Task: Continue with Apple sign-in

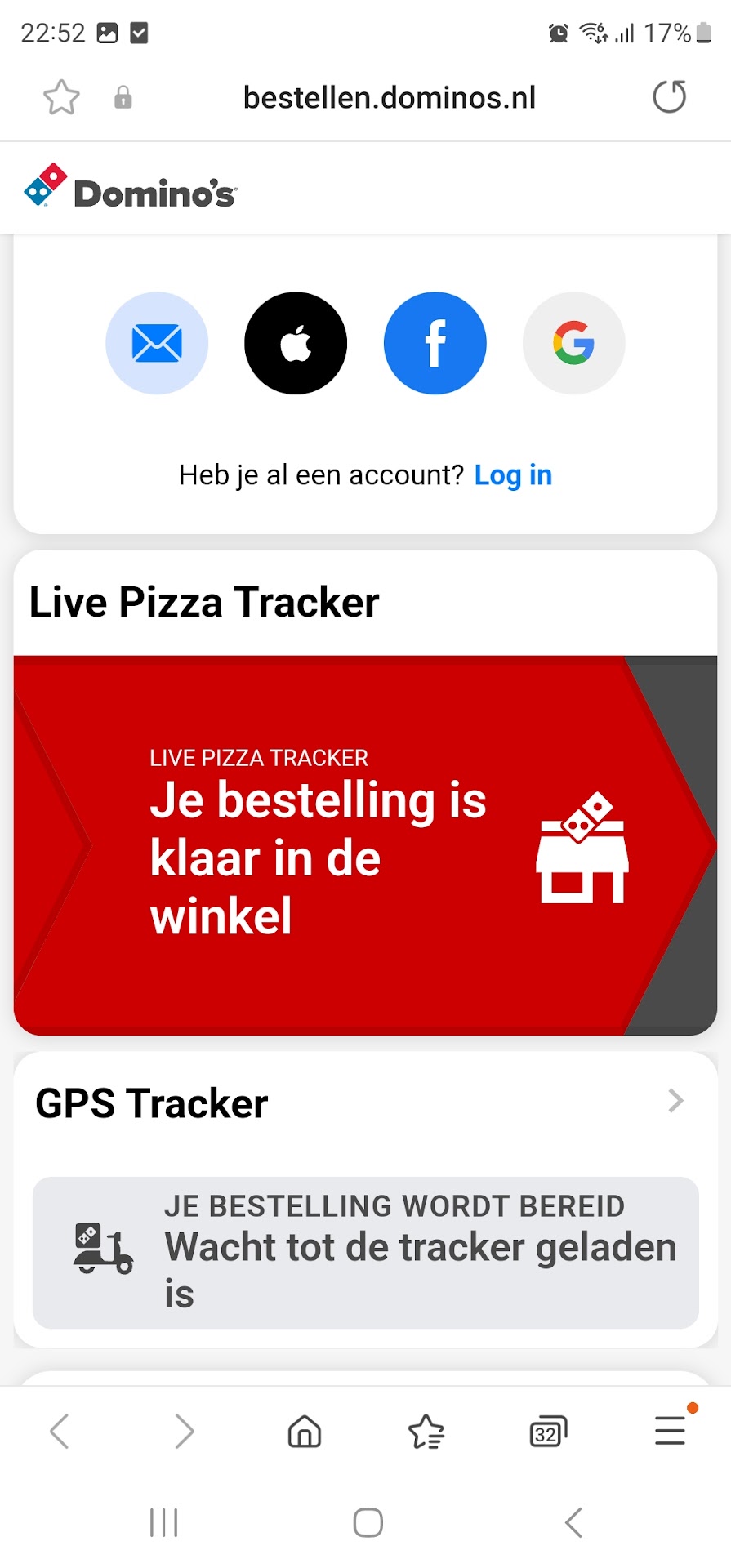Action: coord(296,343)
